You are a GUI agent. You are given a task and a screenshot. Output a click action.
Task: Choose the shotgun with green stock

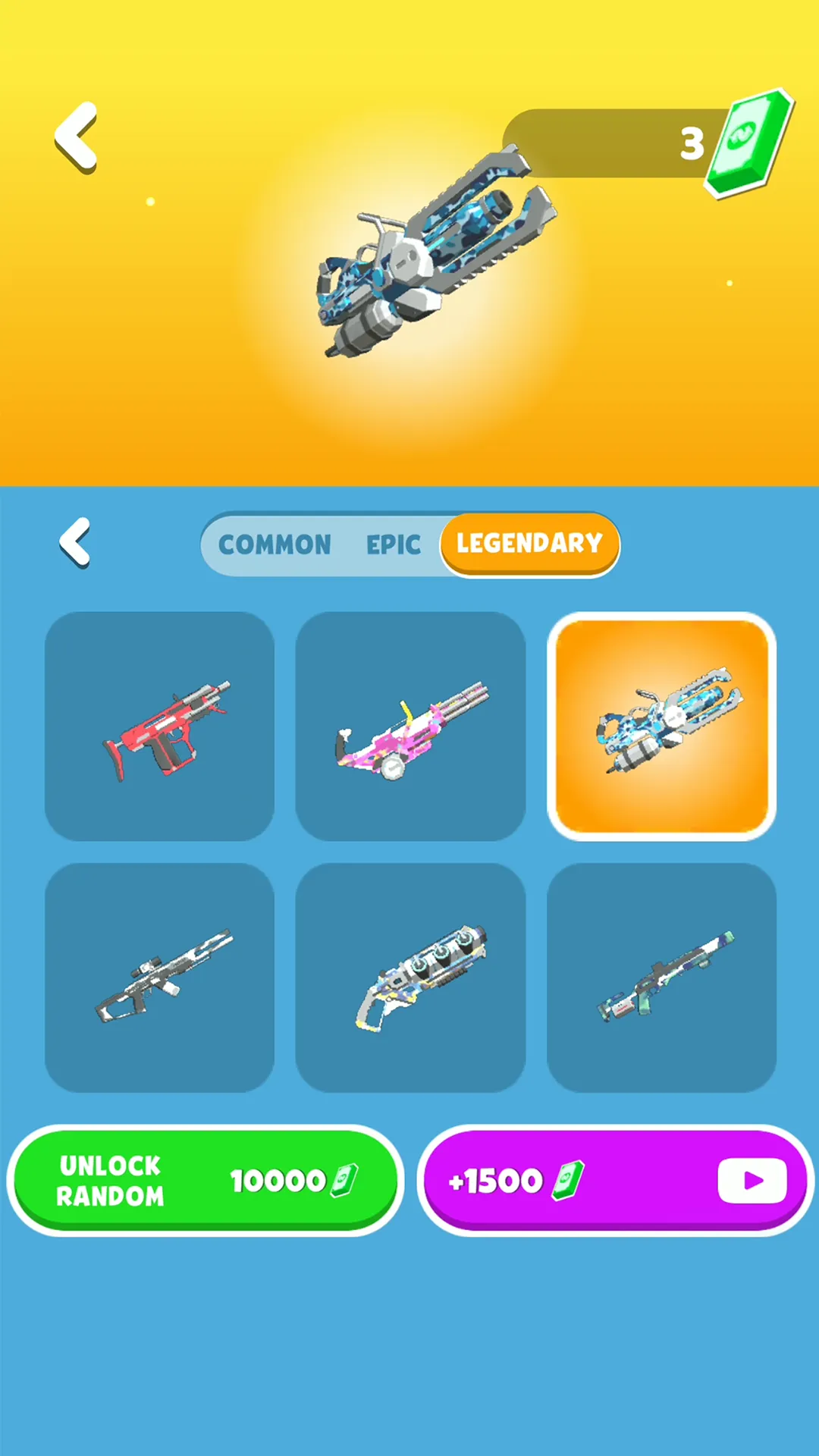pyautogui.click(x=661, y=977)
